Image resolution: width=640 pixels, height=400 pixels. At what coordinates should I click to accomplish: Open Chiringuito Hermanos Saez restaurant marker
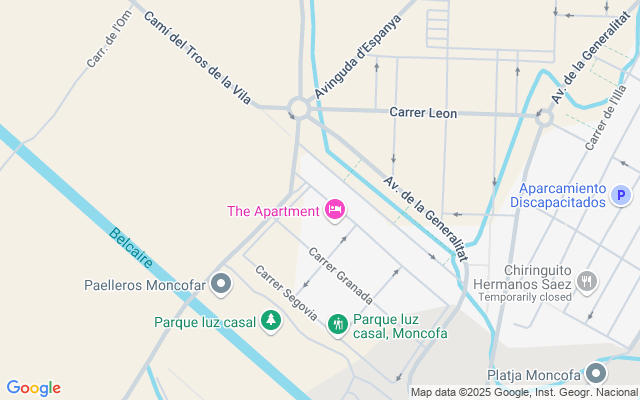[x=587, y=283]
